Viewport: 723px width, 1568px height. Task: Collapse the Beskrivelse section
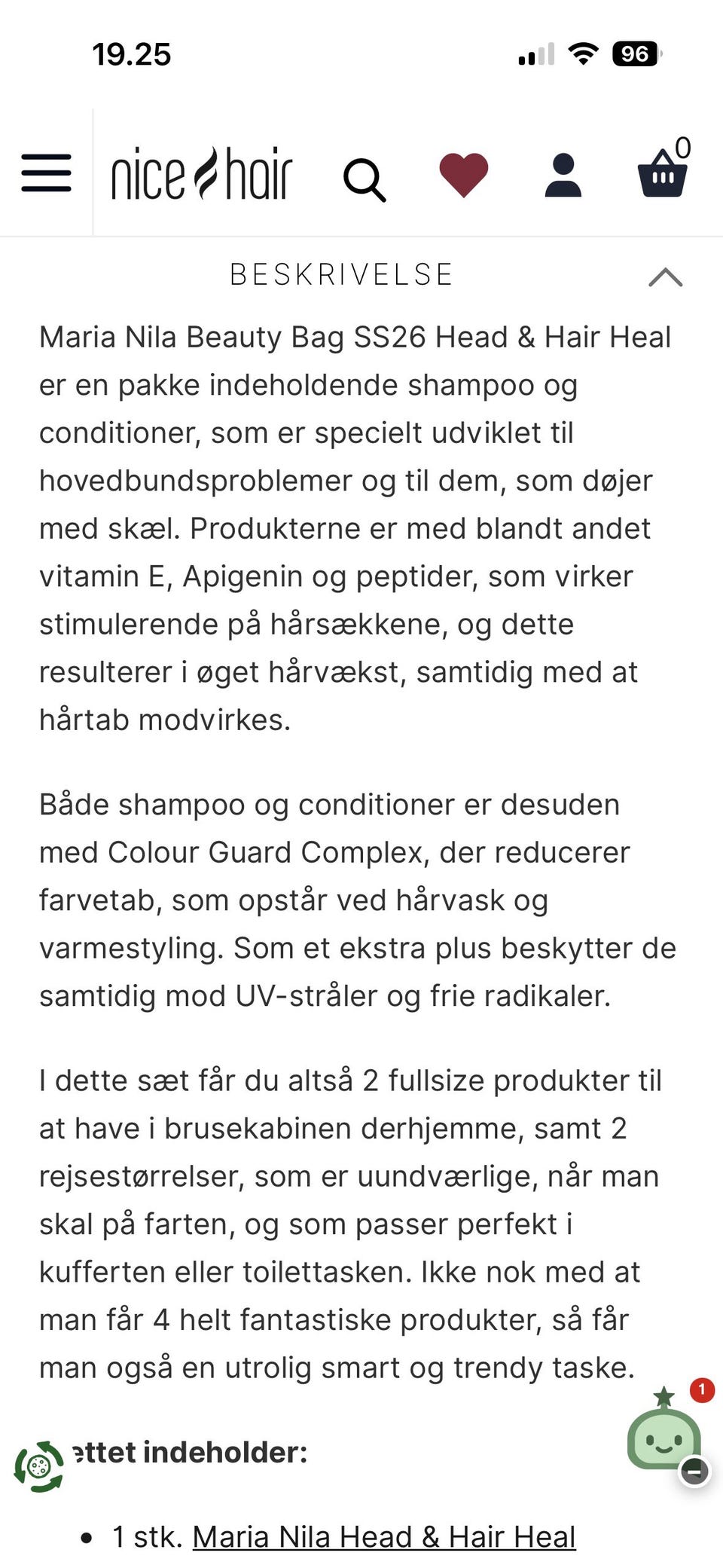pyautogui.click(x=665, y=277)
